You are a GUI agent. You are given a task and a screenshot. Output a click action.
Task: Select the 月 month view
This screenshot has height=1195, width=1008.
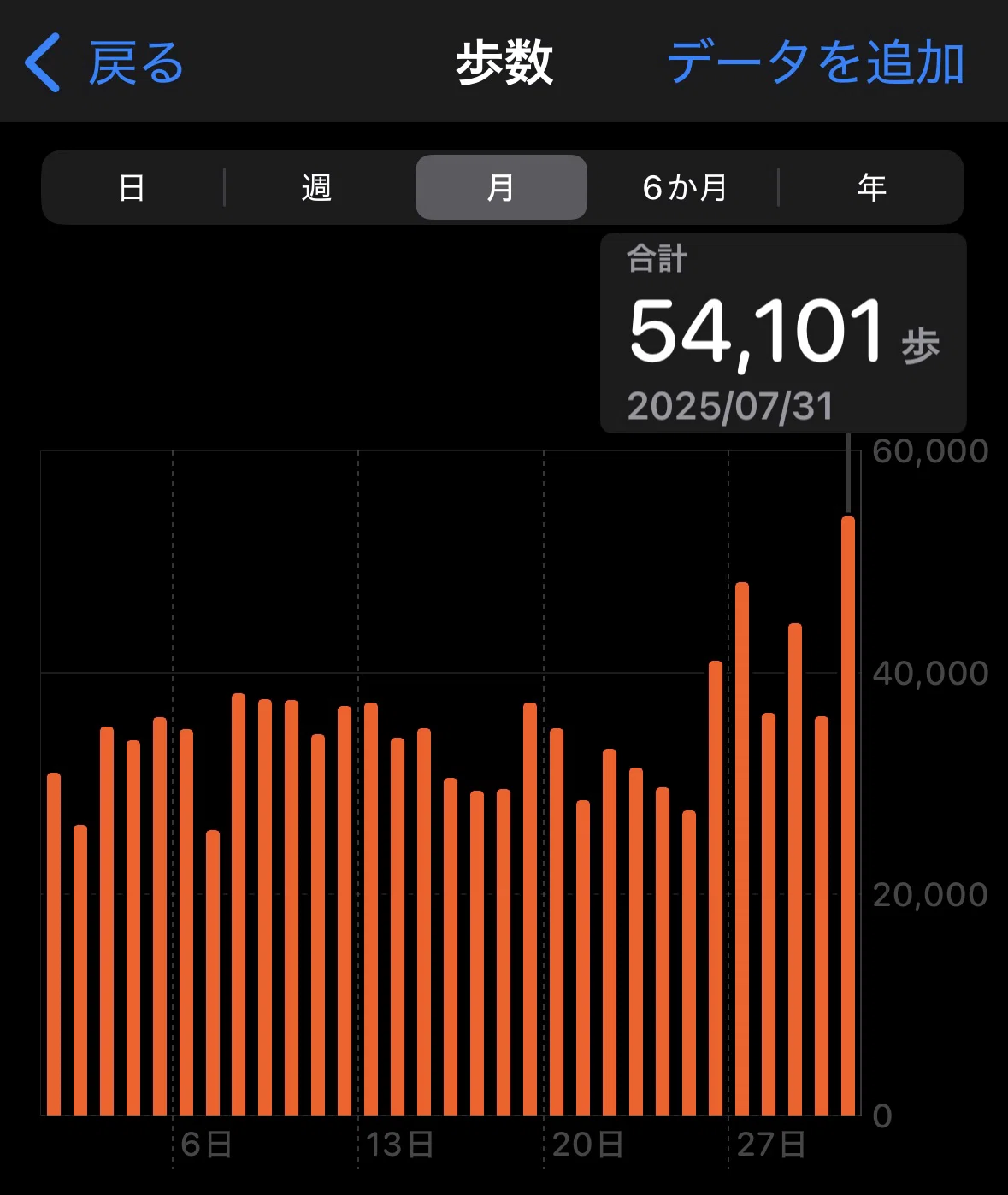pyautogui.click(x=501, y=187)
